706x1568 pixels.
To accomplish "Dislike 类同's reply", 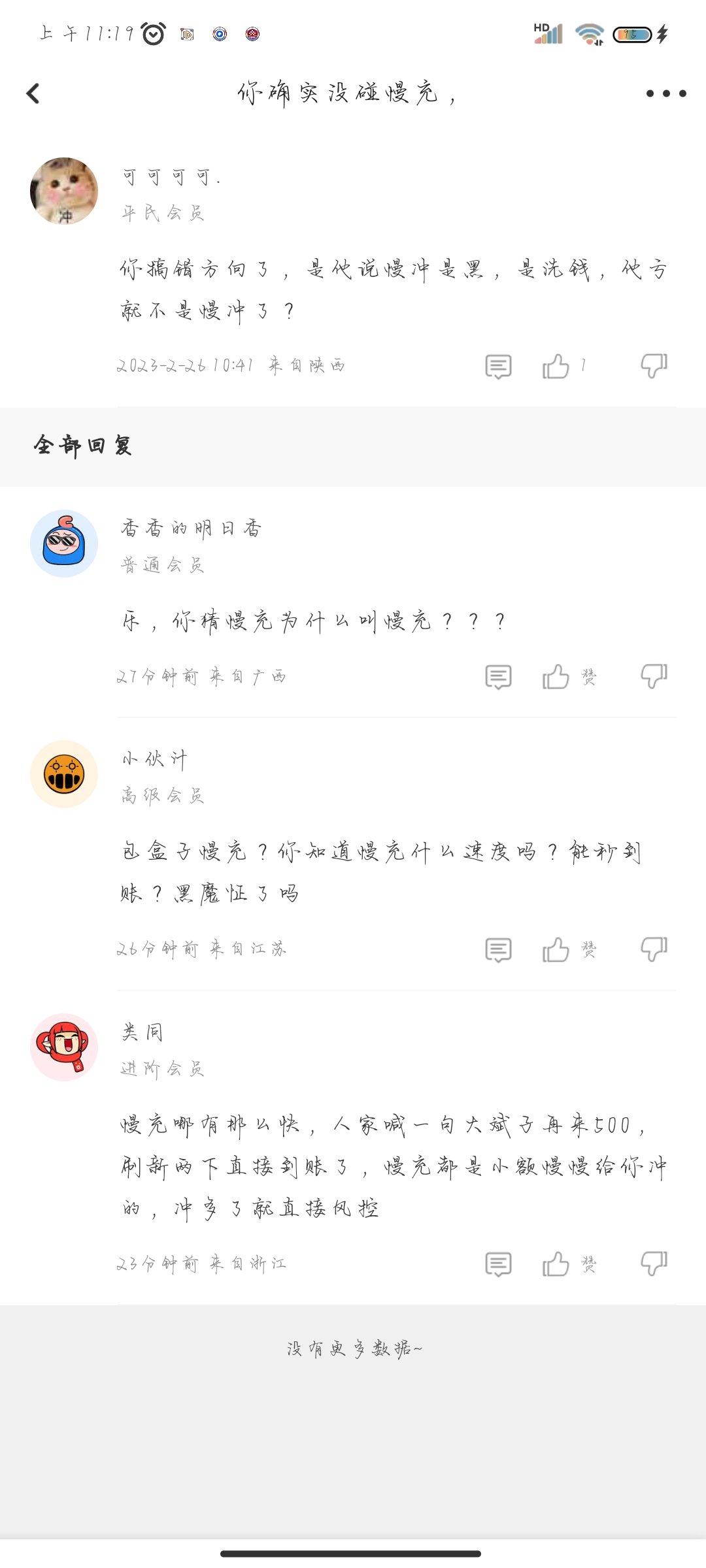I will coord(654,1264).
